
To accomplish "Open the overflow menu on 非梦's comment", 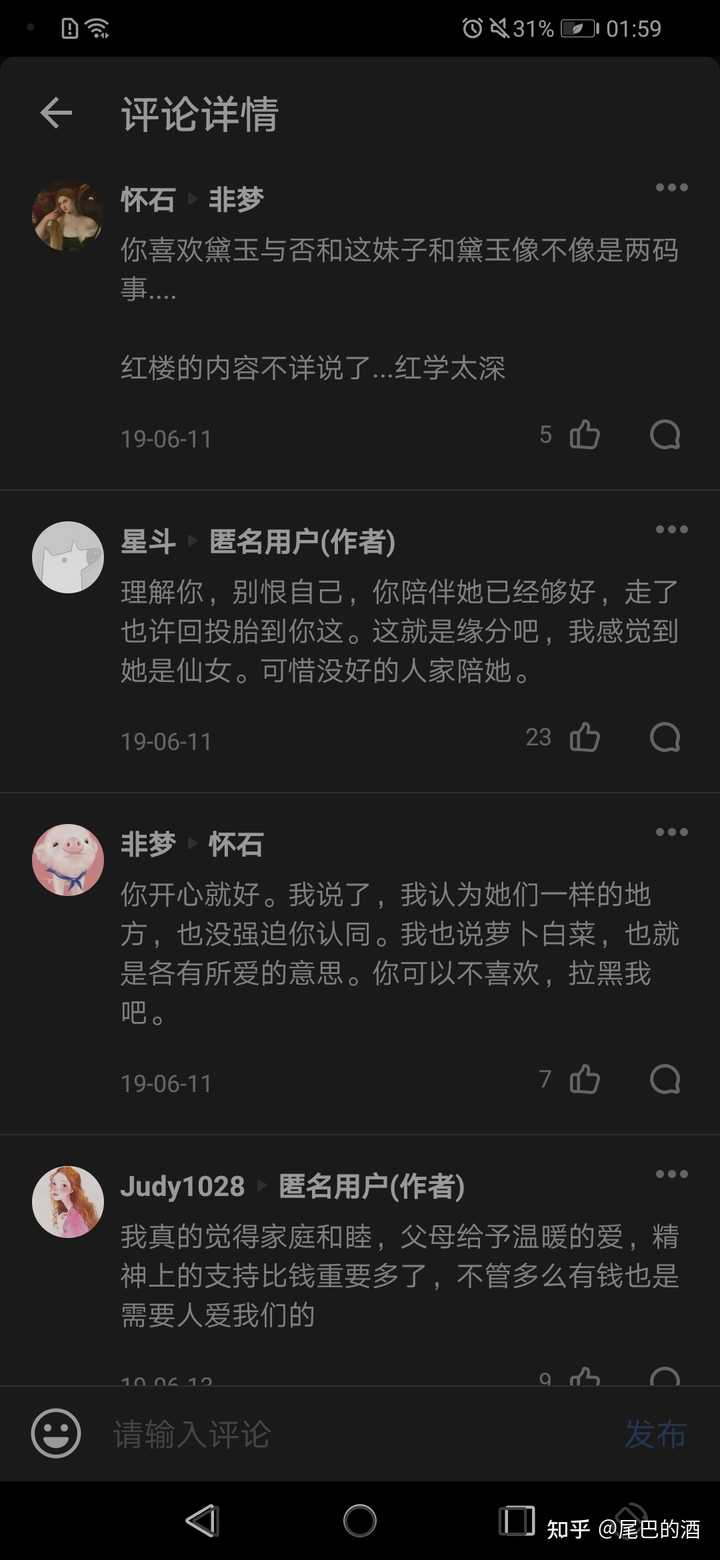I will [671, 832].
